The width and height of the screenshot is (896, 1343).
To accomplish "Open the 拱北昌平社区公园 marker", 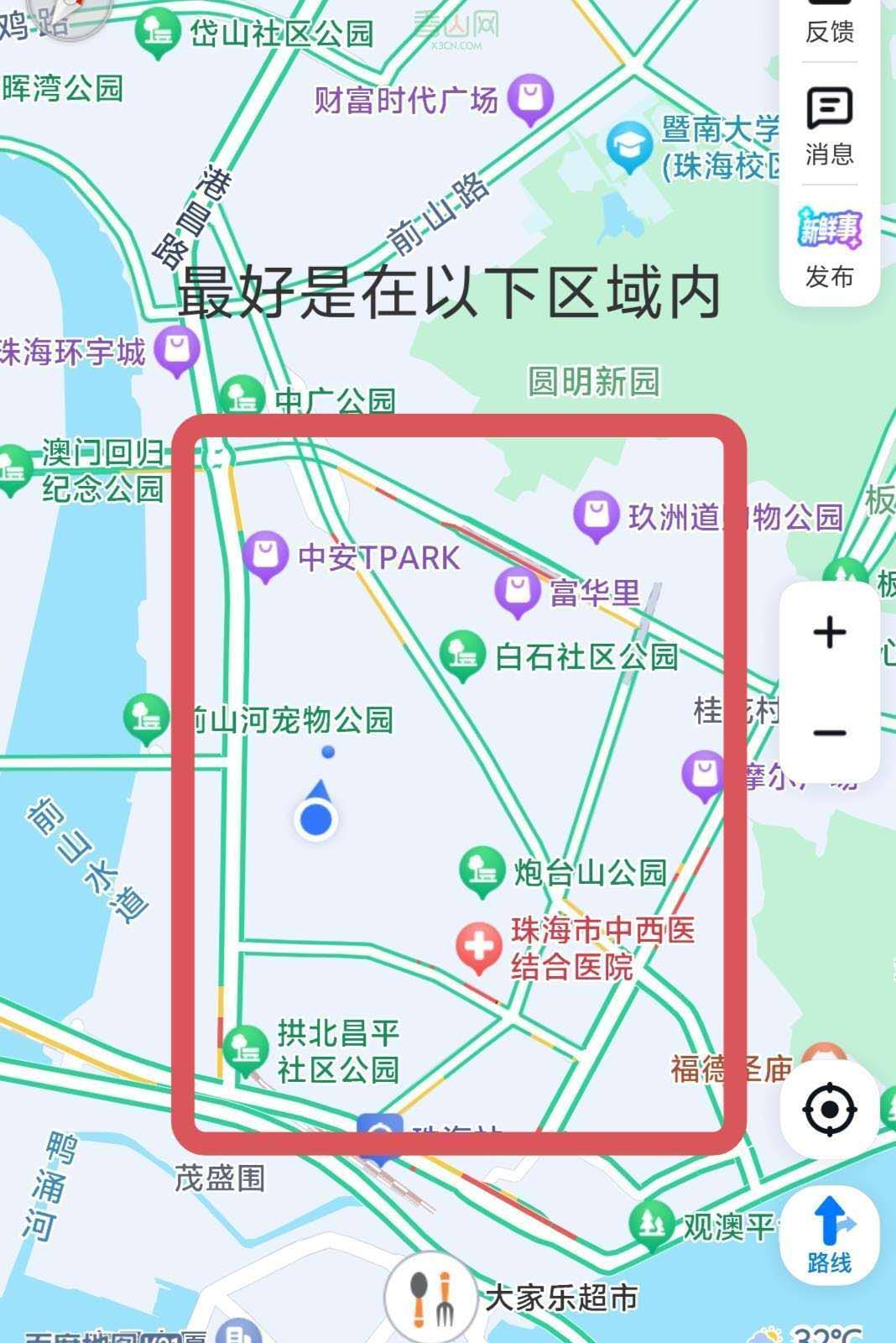I will (x=245, y=1048).
